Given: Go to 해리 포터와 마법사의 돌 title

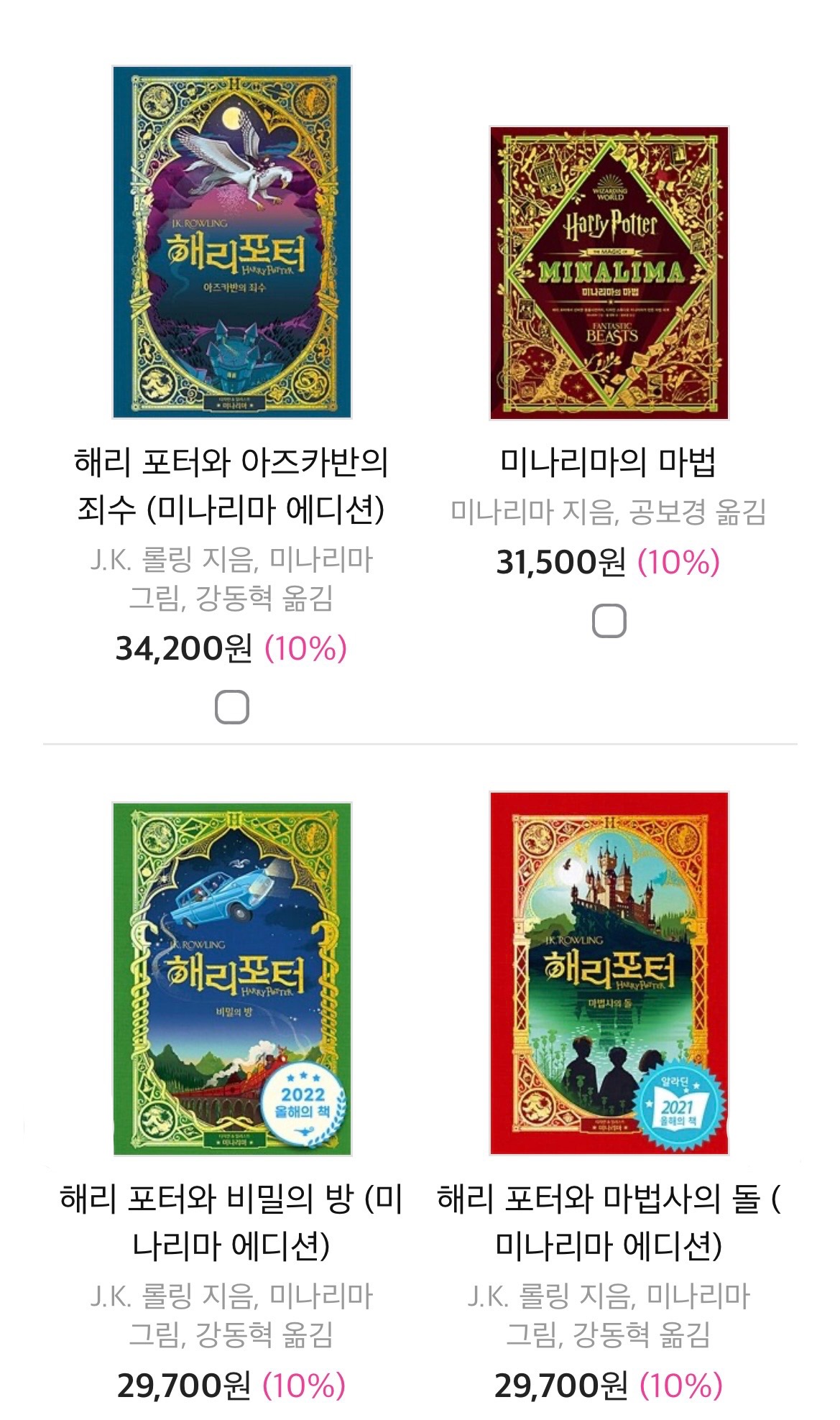Looking at the screenshot, I should click(609, 1222).
